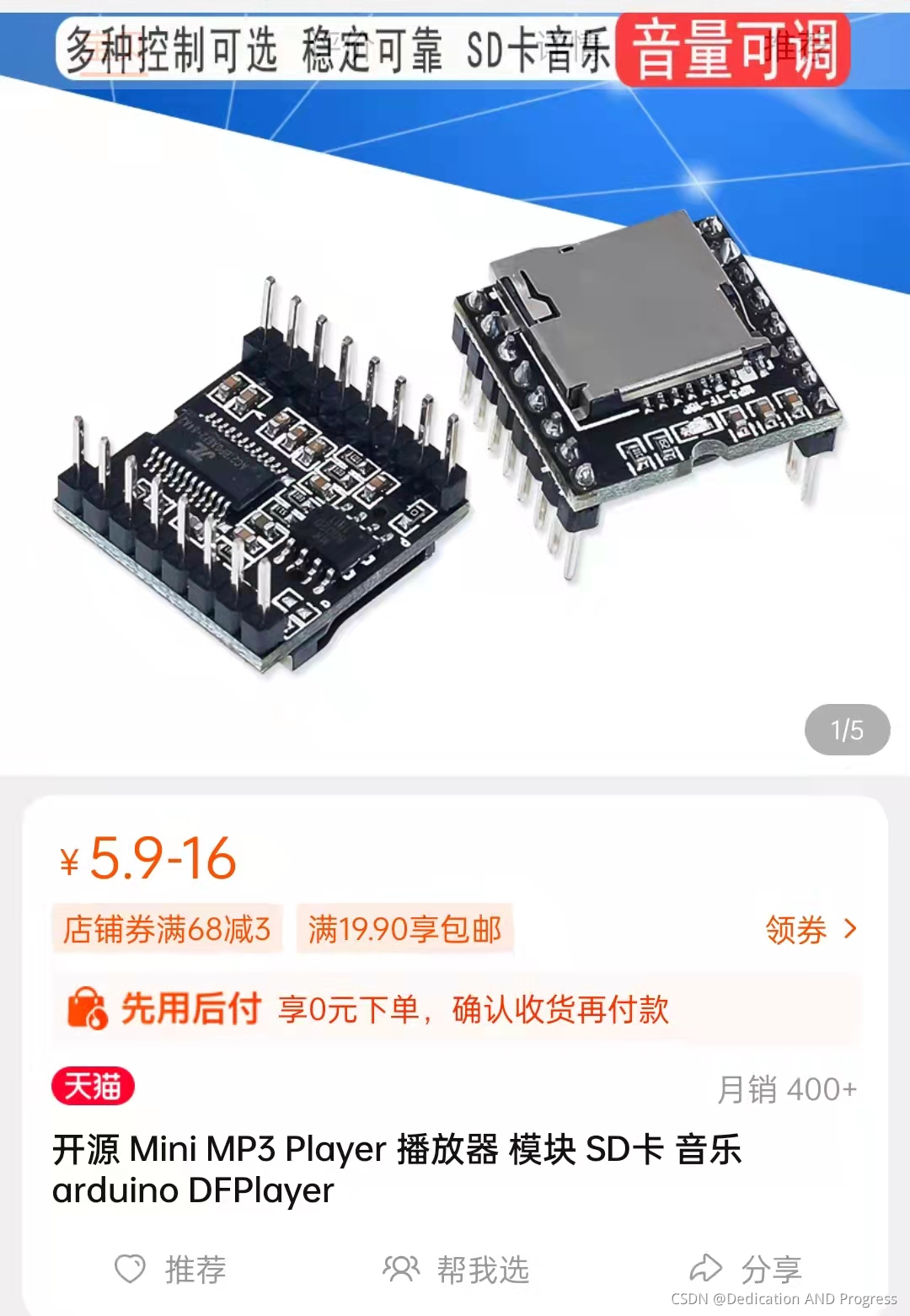Viewport: 910px width, 1316px height.
Task: Share the product via 分享
Action: click(x=746, y=1270)
